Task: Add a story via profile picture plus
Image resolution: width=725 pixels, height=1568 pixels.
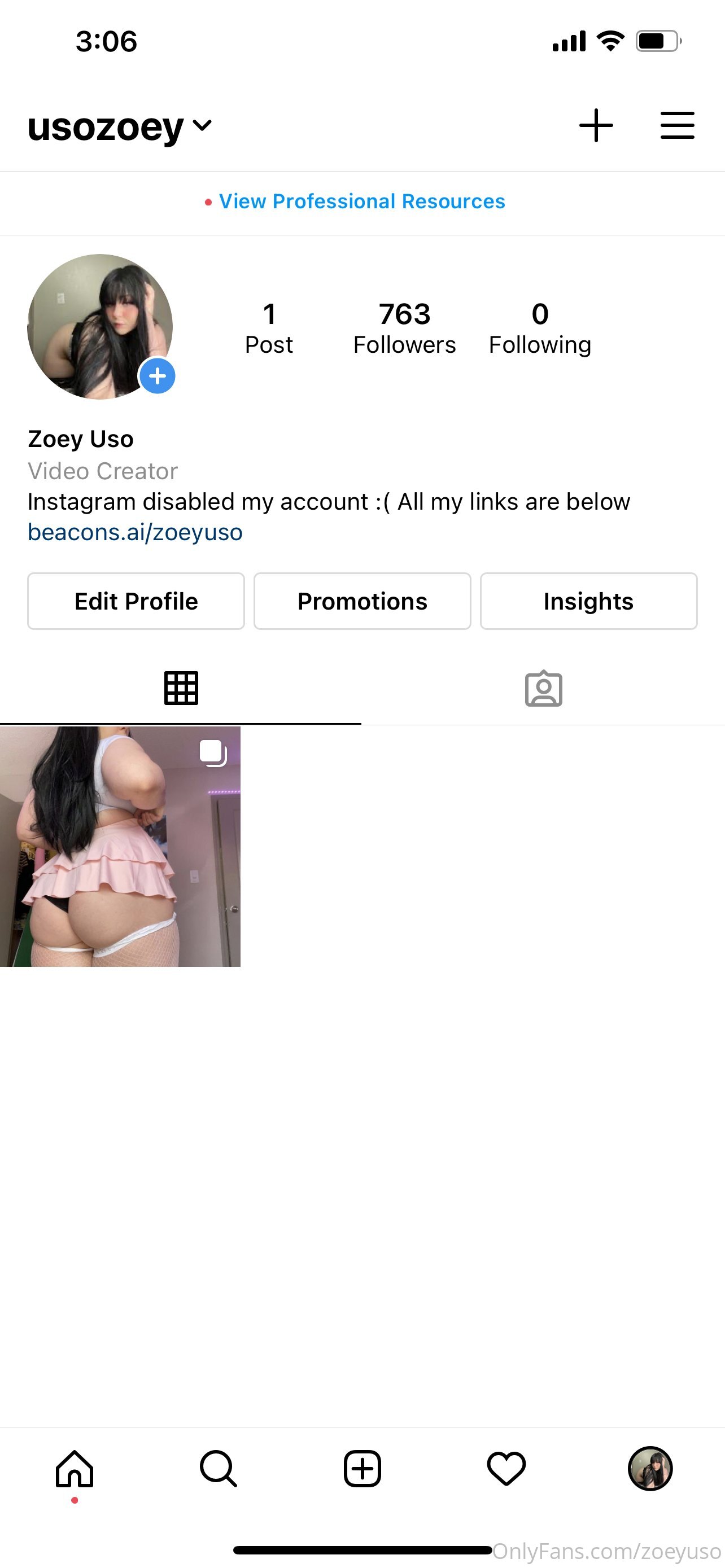Action: click(158, 376)
